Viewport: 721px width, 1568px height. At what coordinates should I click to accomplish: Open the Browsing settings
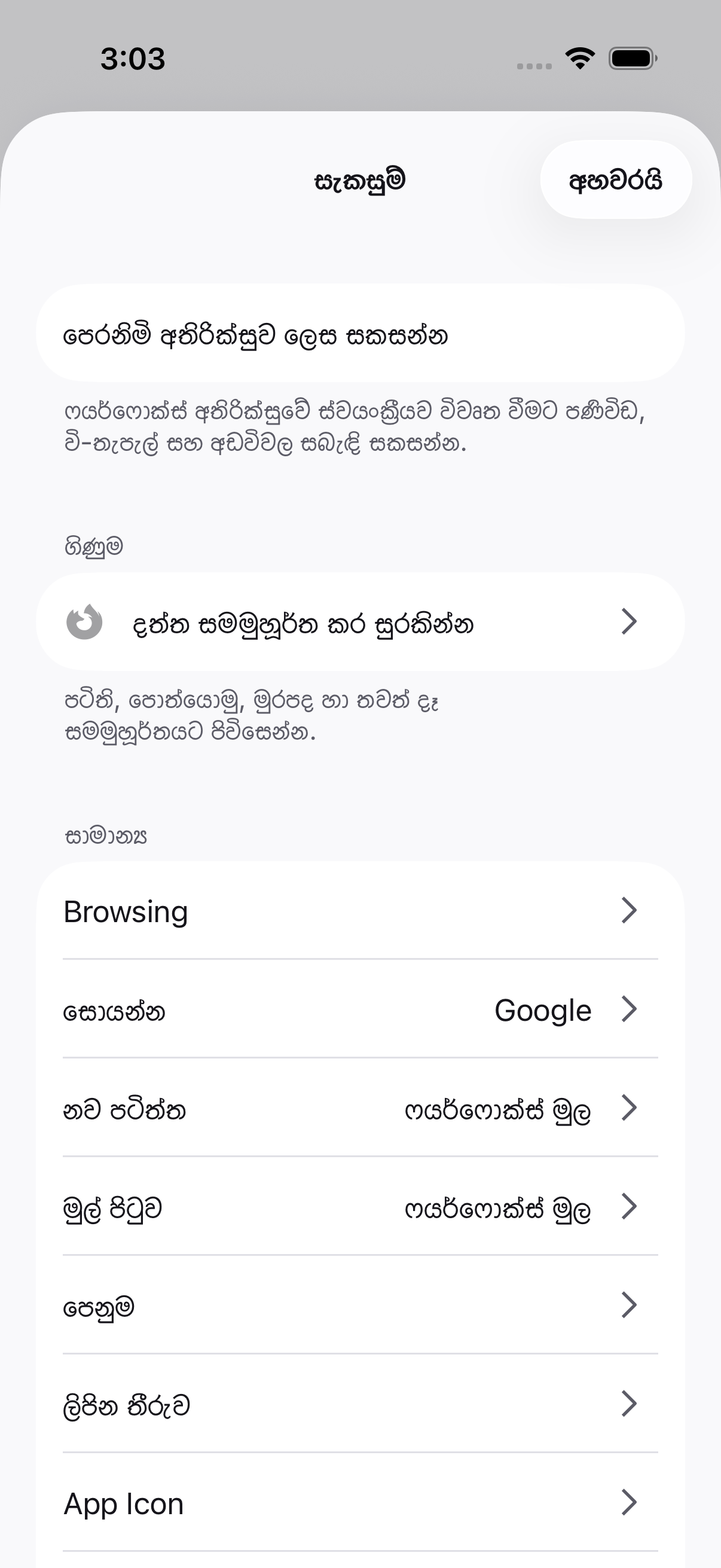[x=360, y=911]
